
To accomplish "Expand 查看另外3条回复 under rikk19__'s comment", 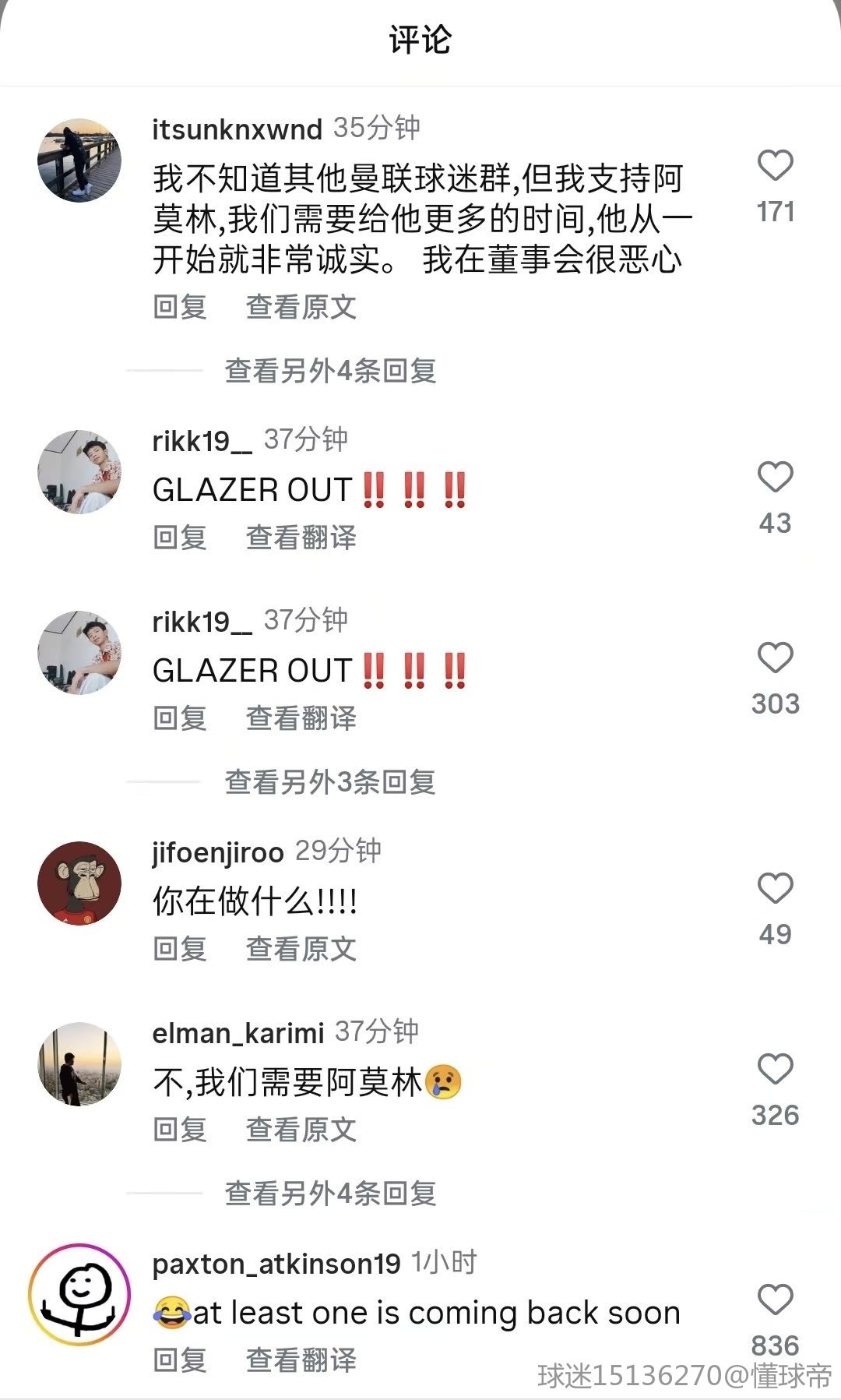I will tap(330, 782).
